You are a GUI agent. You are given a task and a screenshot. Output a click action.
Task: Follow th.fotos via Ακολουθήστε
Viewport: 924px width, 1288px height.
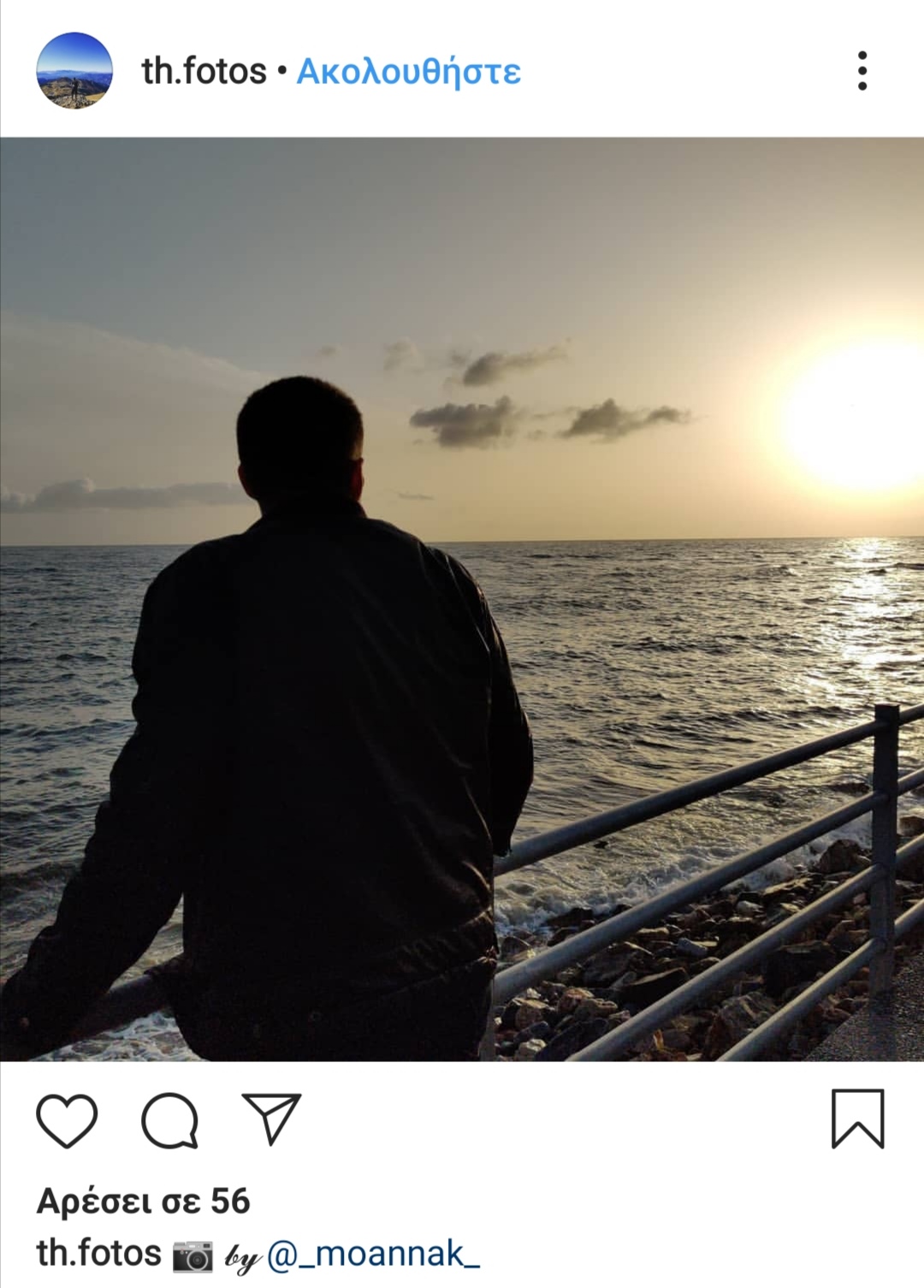click(x=408, y=71)
